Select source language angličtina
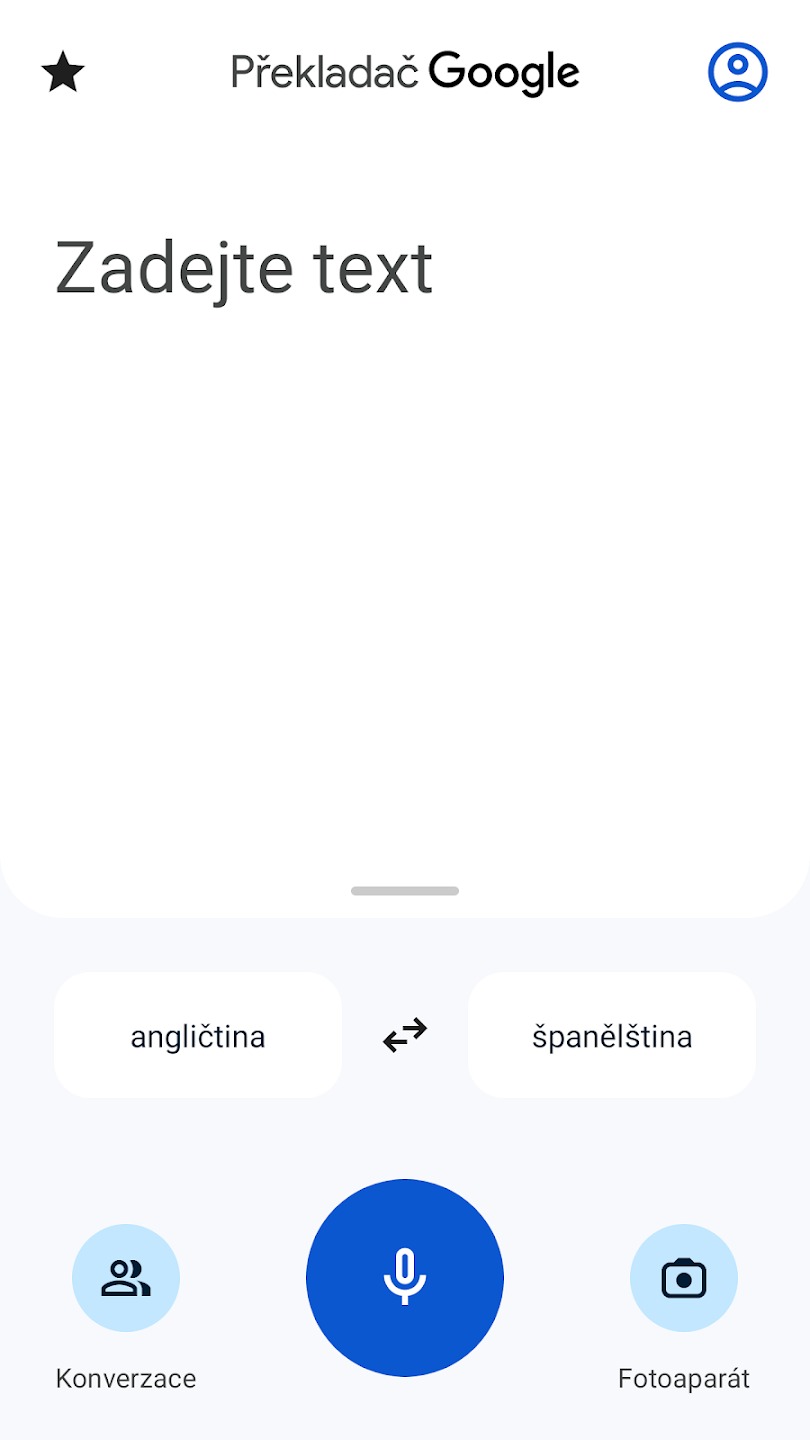810x1440 pixels. tap(198, 1036)
